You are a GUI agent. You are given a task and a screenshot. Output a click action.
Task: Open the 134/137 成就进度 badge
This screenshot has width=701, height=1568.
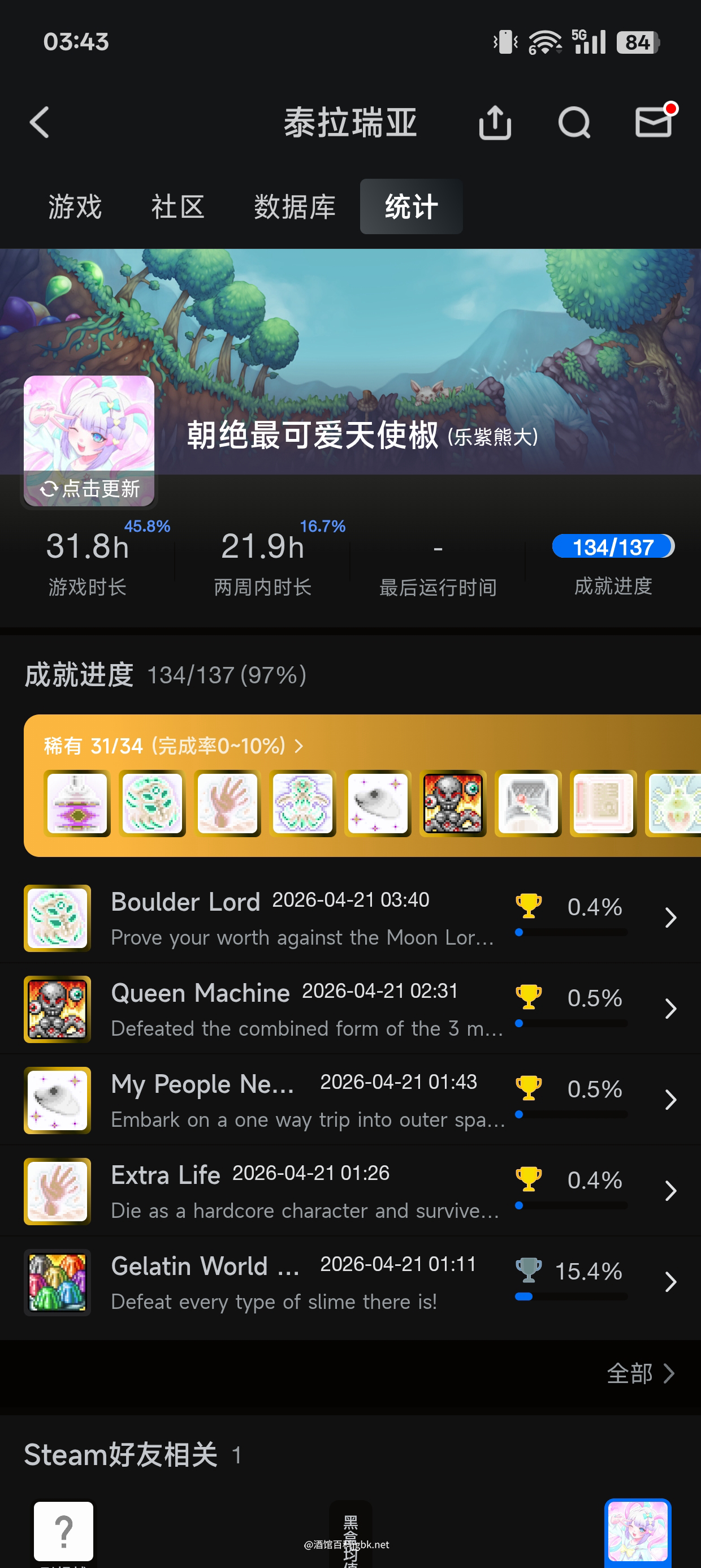(613, 546)
